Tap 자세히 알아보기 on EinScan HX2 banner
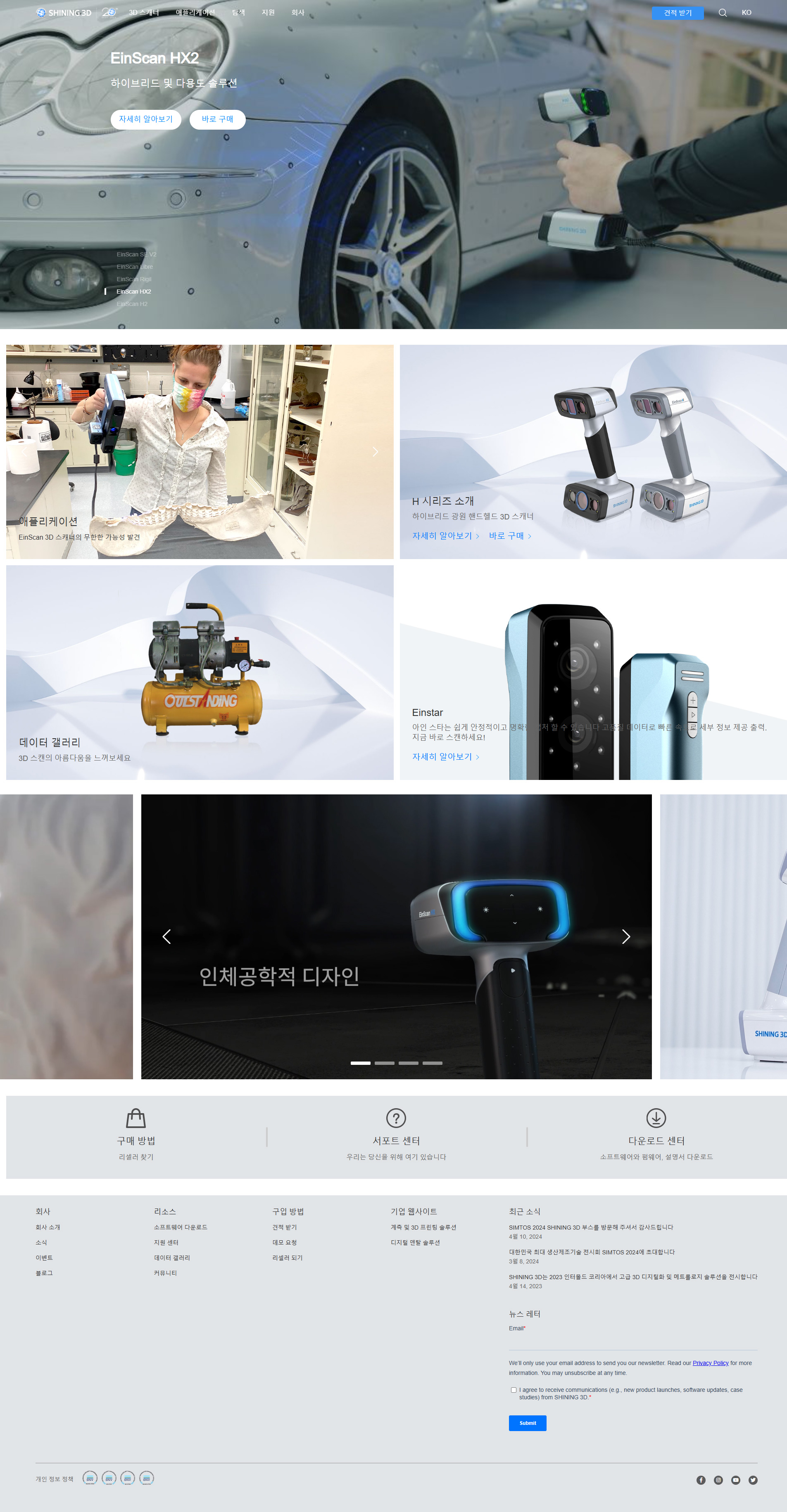 click(x=146, y=119)
